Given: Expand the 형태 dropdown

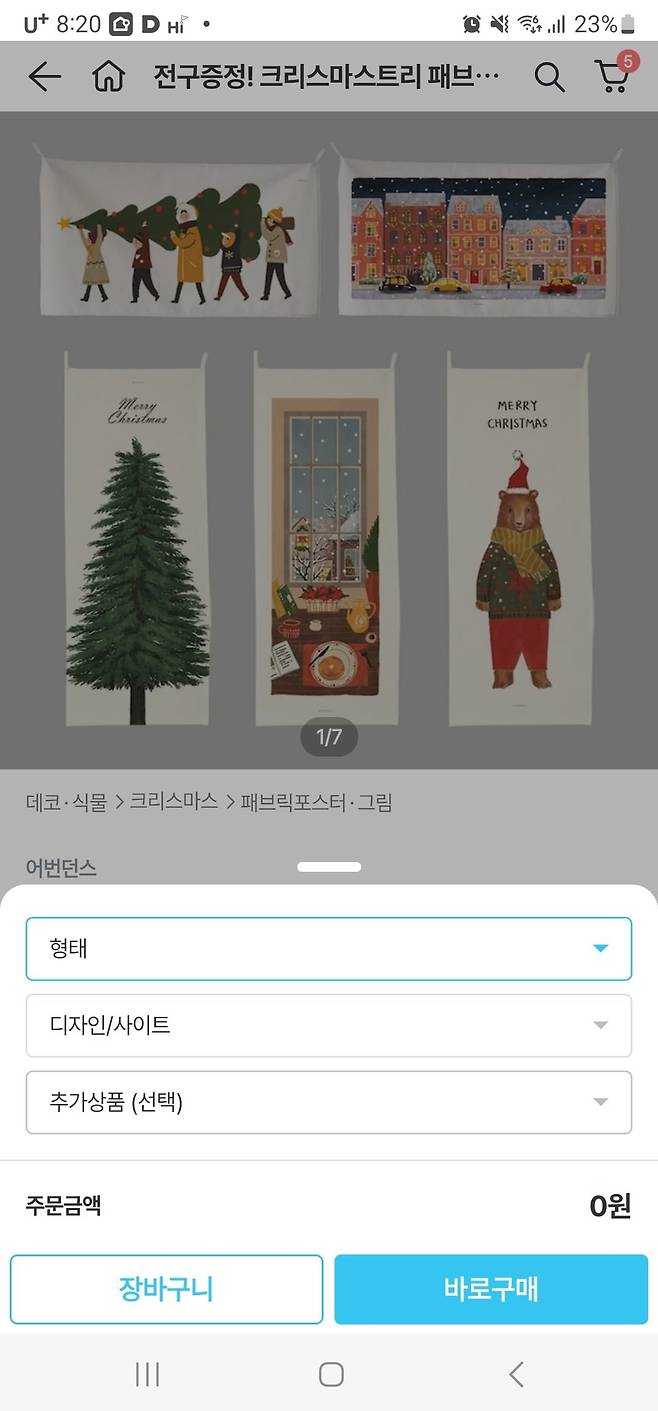Looking at the screenshot, I should pos(328,948).
